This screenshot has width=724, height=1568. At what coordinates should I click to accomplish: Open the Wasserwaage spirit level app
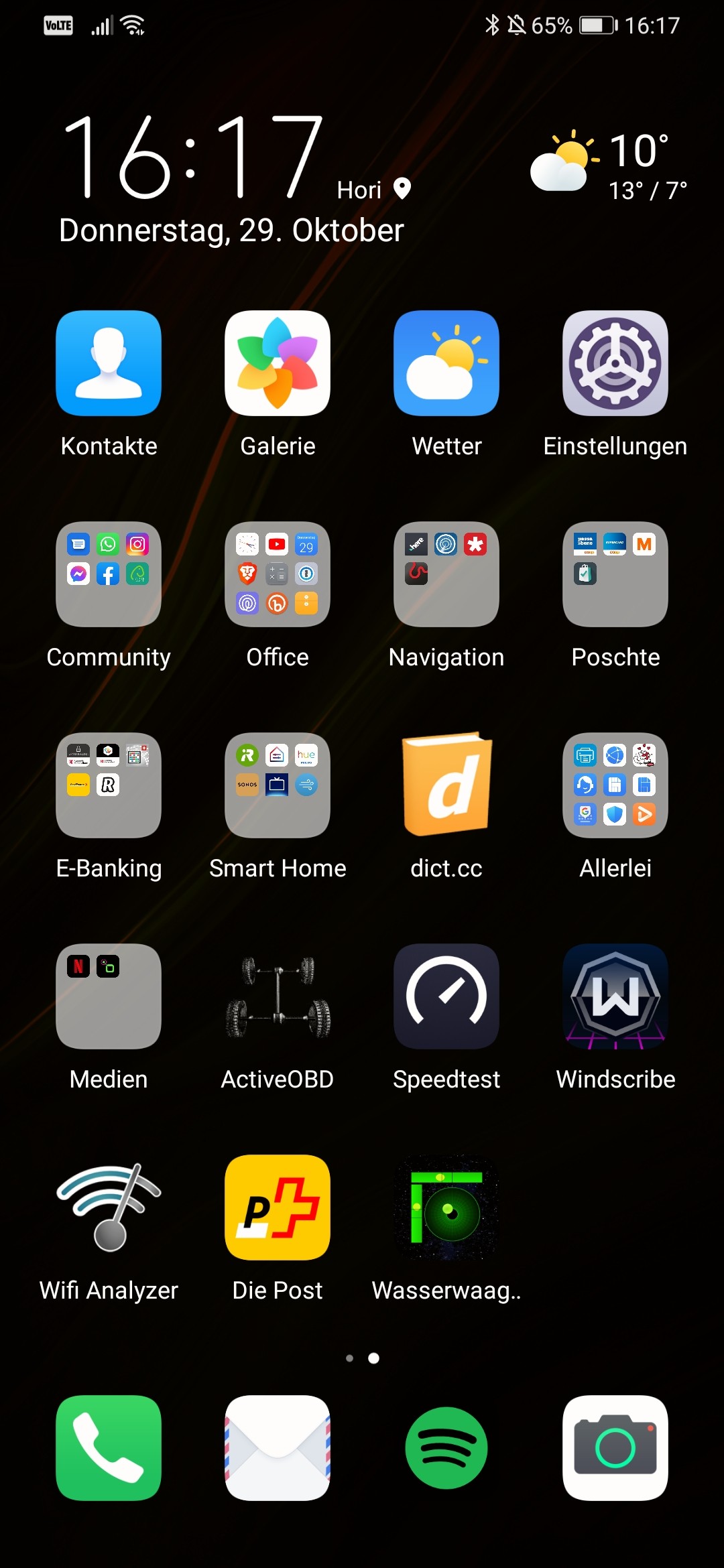coord(446,1208)
